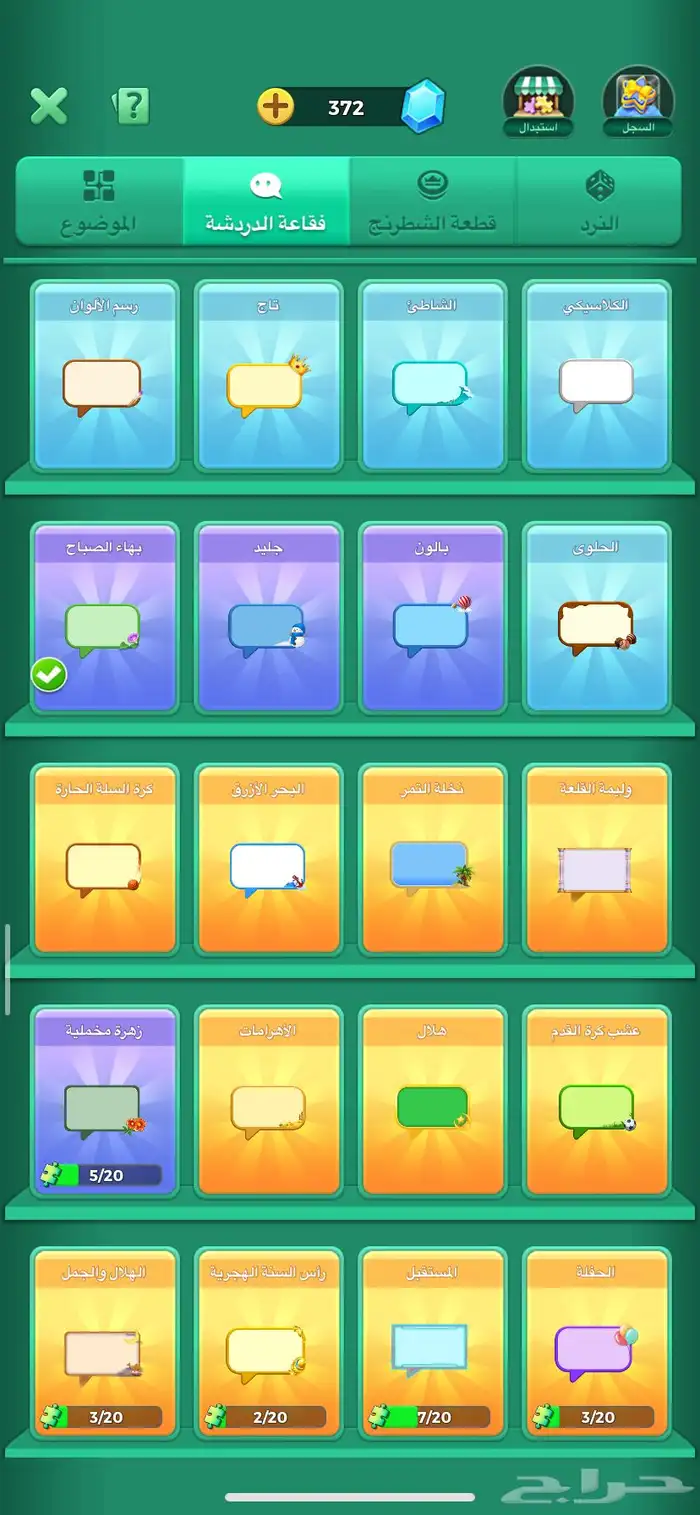Select the الكلاسيكي chat bubble
Viewport: 700px width, 1515px height.
click(596, 375)
